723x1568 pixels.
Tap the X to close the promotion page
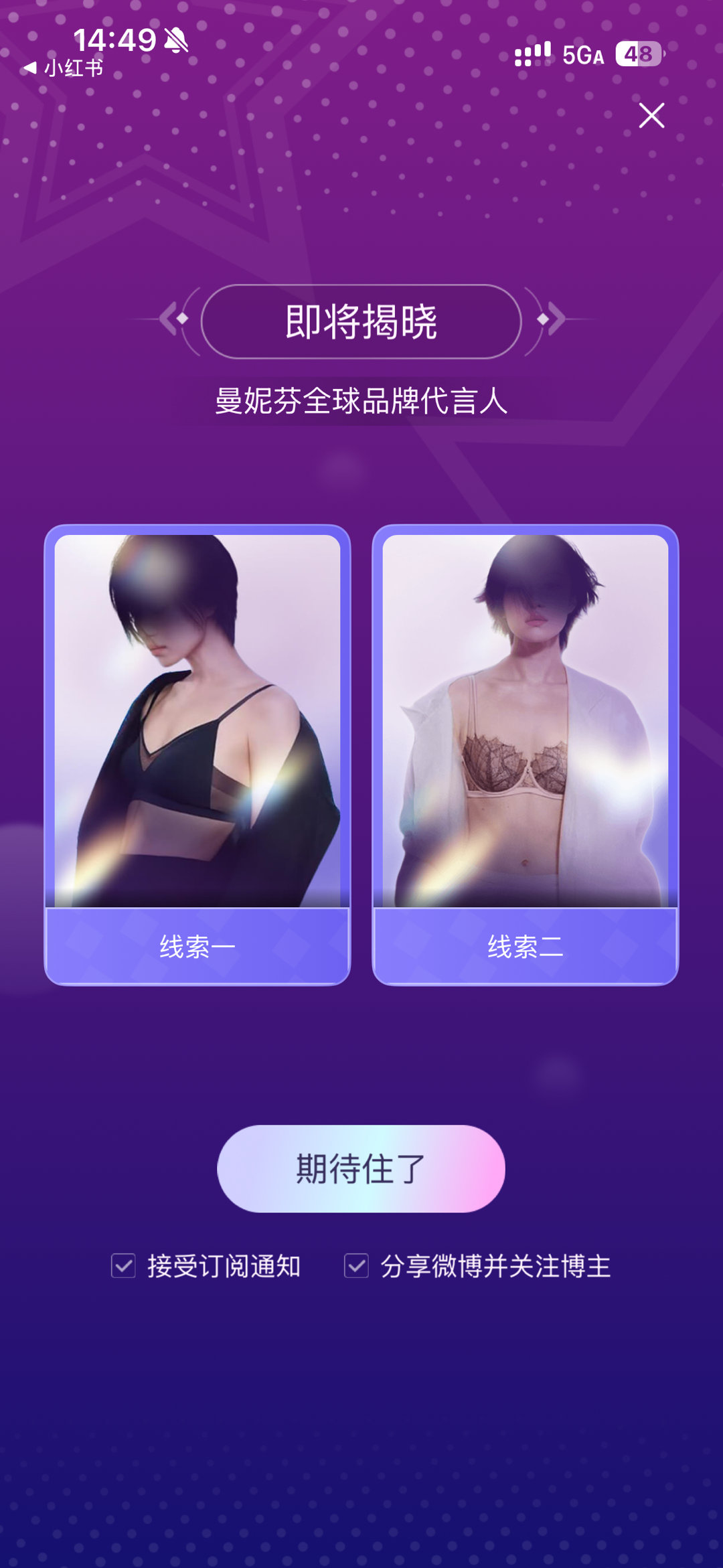click(652, 115)
